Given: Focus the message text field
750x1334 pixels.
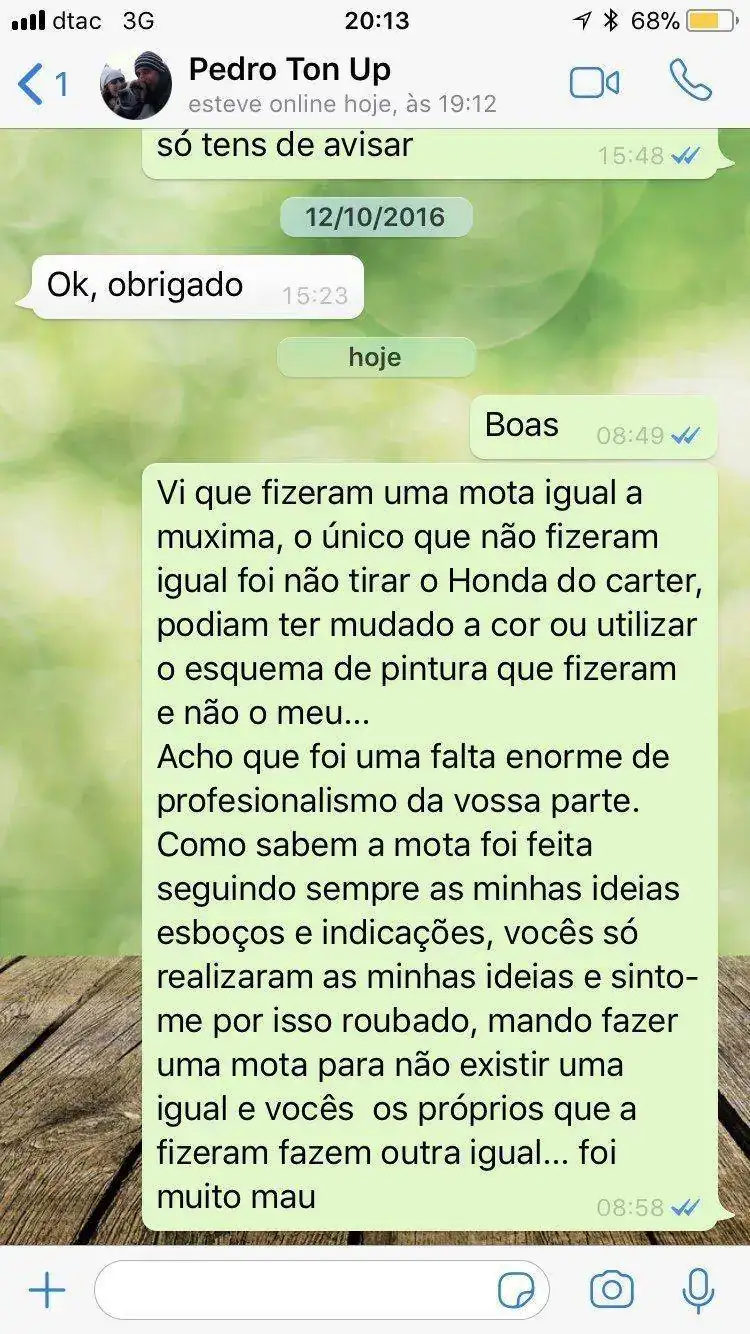Looking at the screenshot, I should tap(300, 1291).
